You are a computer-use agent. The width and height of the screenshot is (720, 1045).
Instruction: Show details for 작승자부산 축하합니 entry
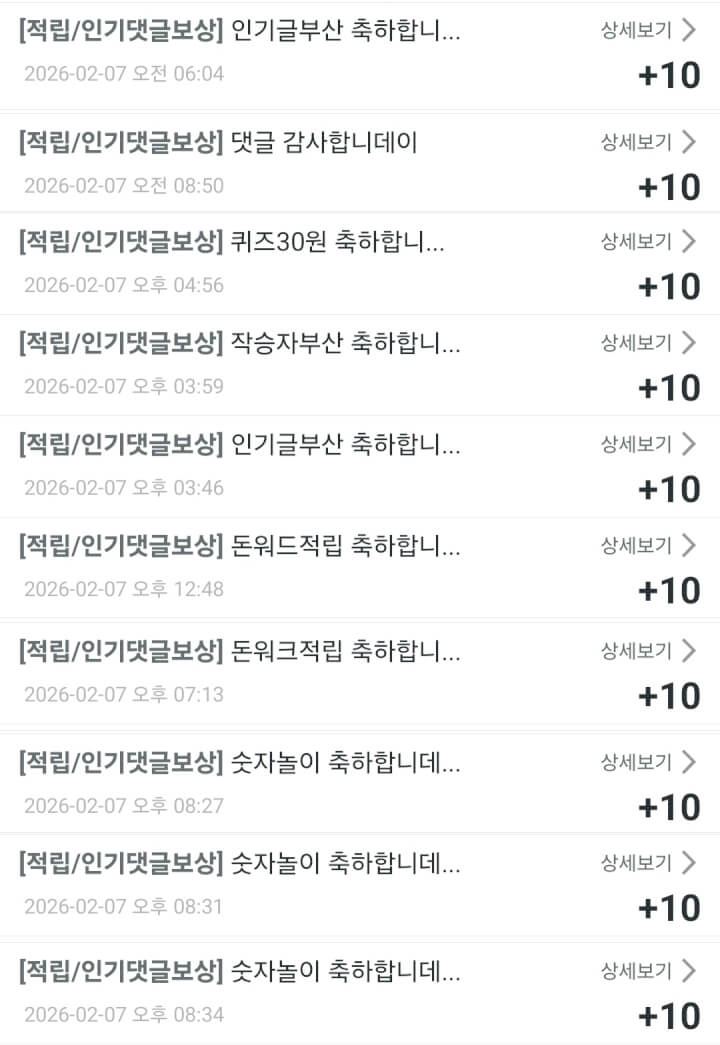coord(647,343)
